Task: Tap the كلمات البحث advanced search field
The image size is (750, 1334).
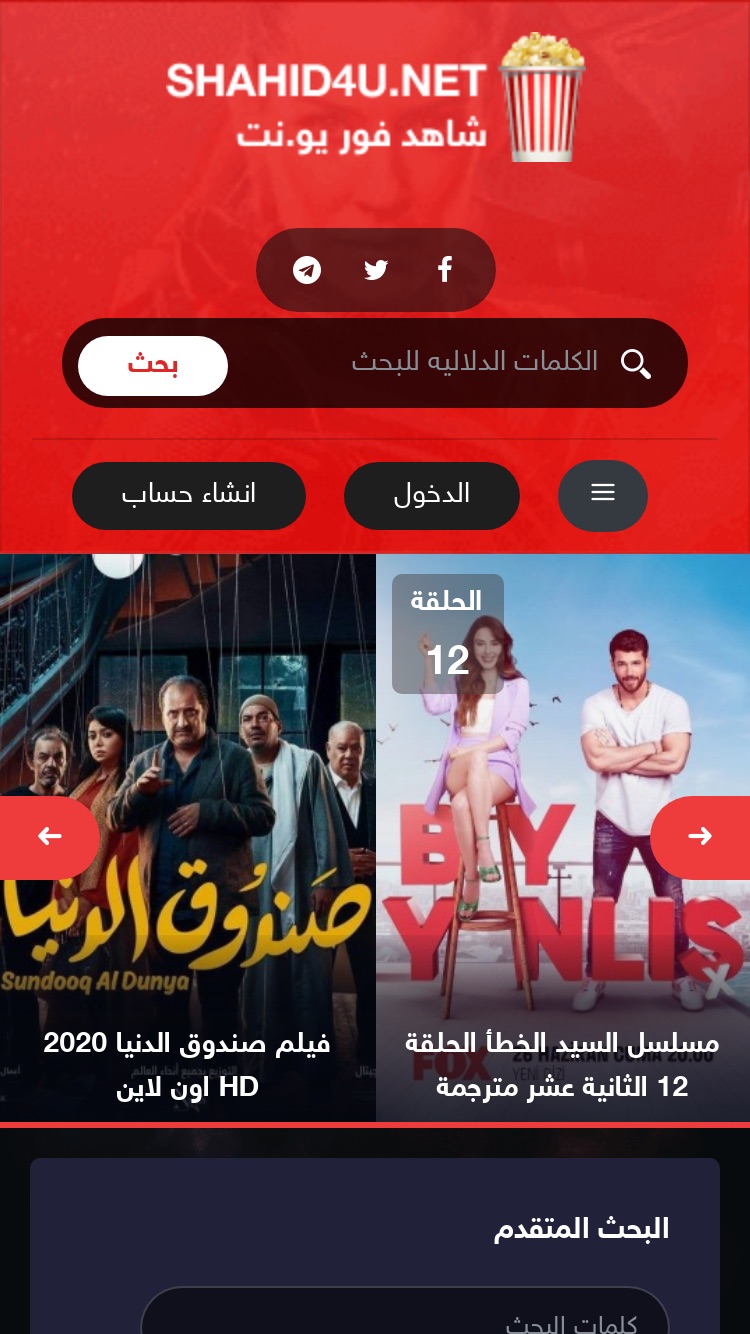Action: (405, 1315)
